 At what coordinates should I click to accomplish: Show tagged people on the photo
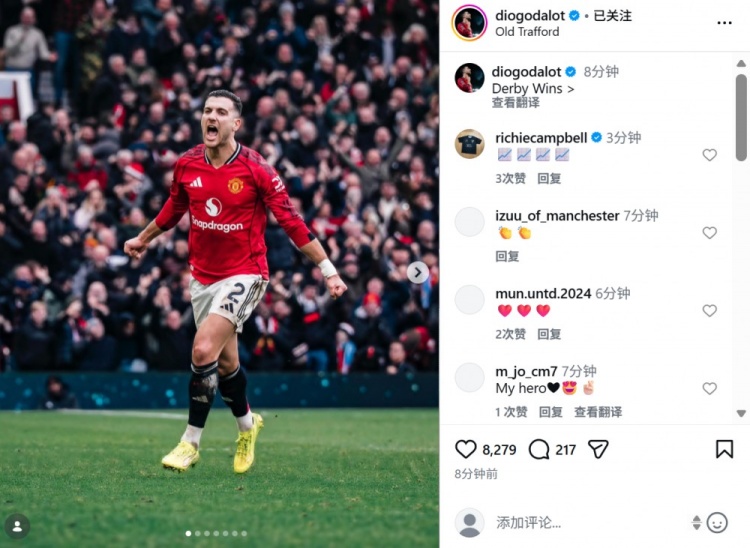[16, 526]
